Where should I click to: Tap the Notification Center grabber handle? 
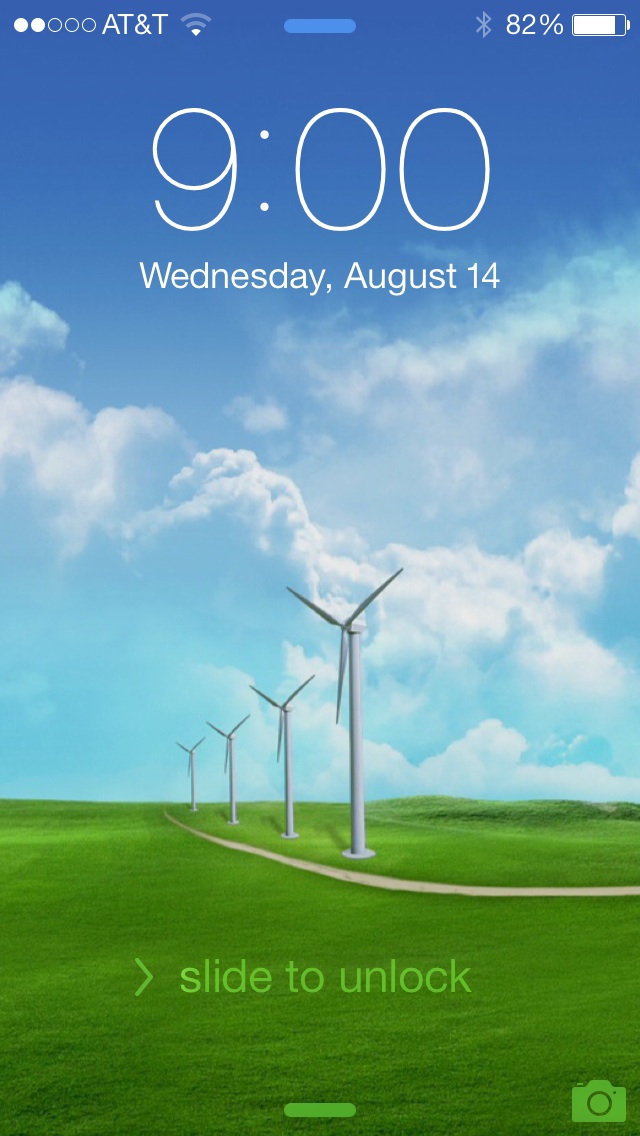[320, 26]
